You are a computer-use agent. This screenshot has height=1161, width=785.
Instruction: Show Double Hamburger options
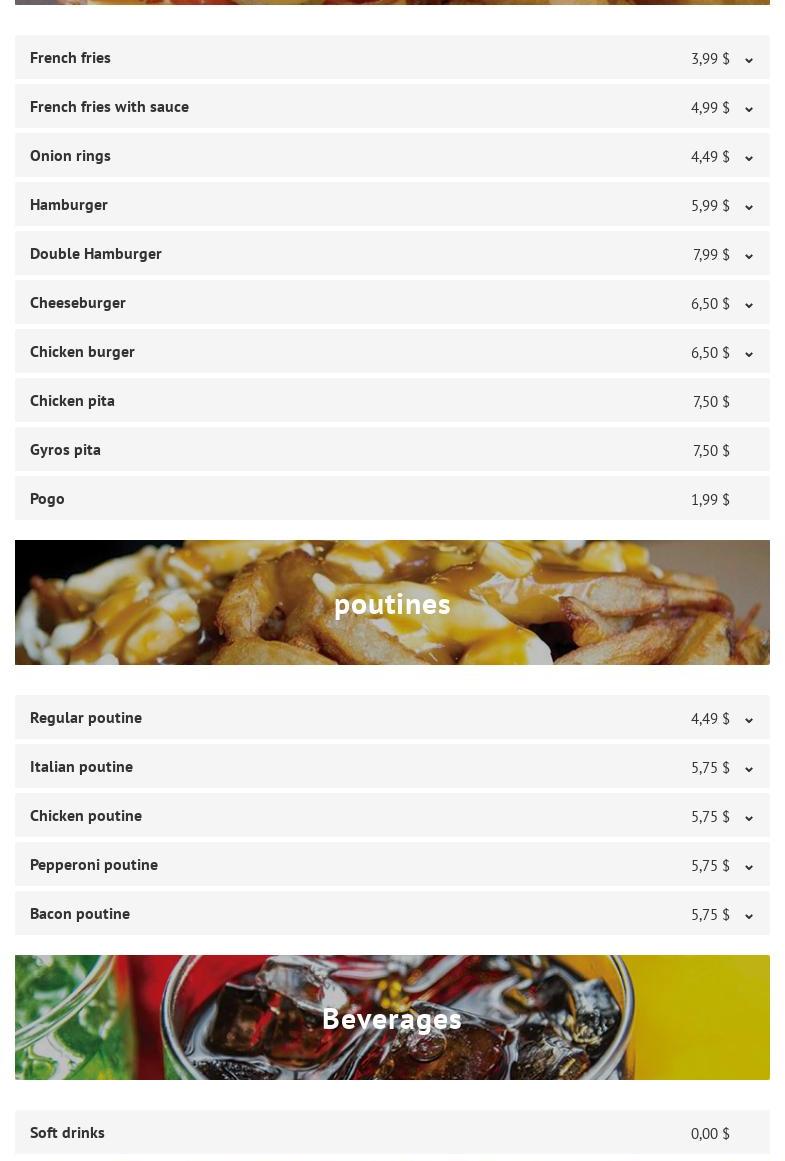748,255
